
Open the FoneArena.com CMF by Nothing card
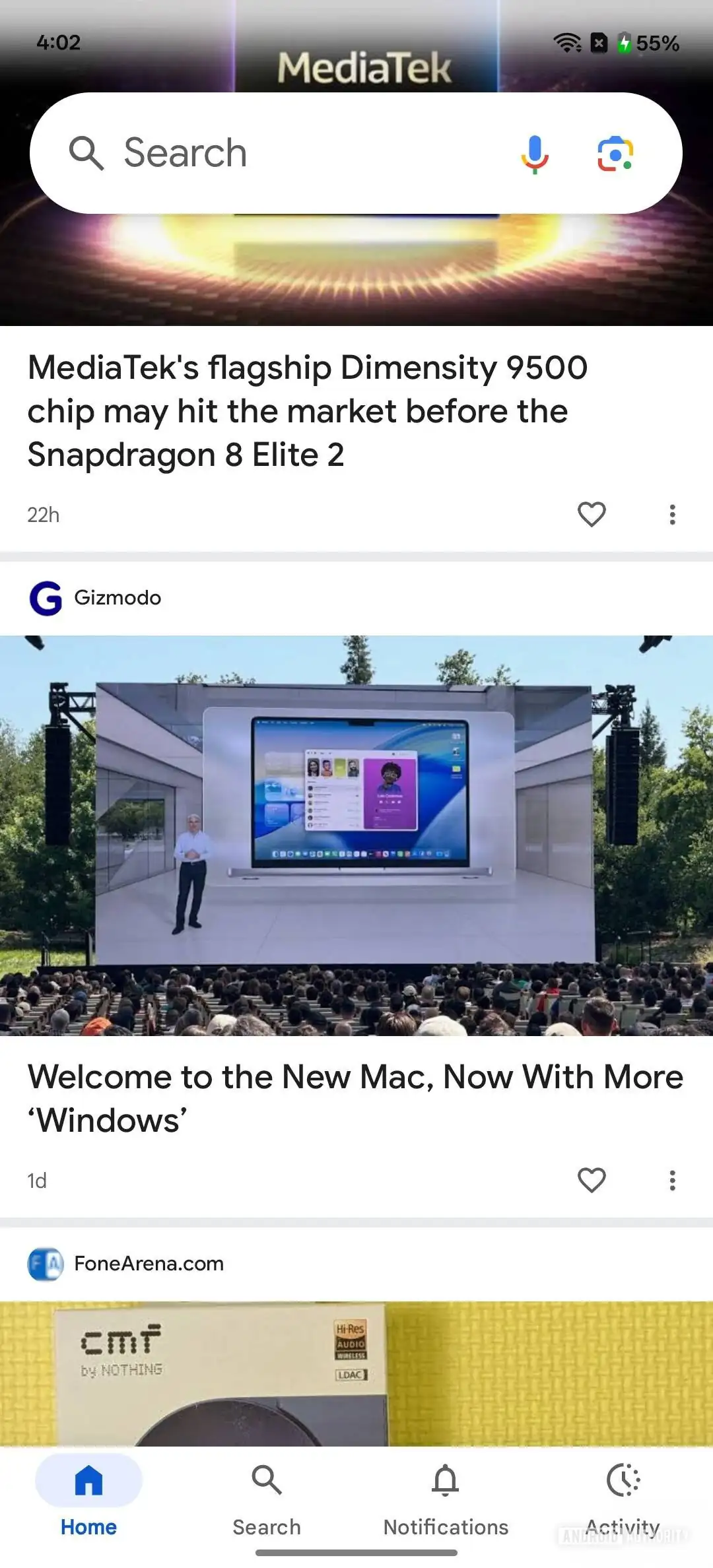click(356, 1373)
